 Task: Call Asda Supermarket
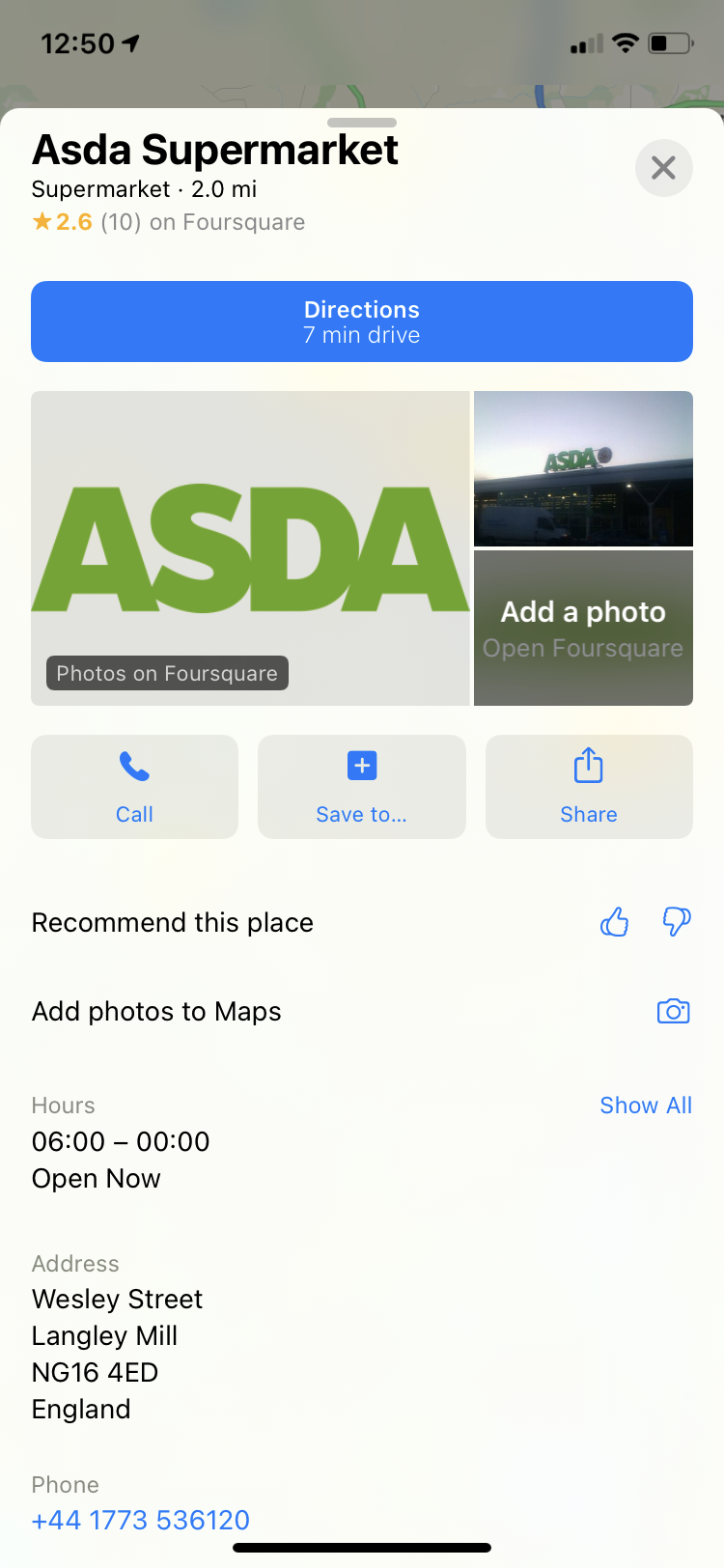point(134,787)
